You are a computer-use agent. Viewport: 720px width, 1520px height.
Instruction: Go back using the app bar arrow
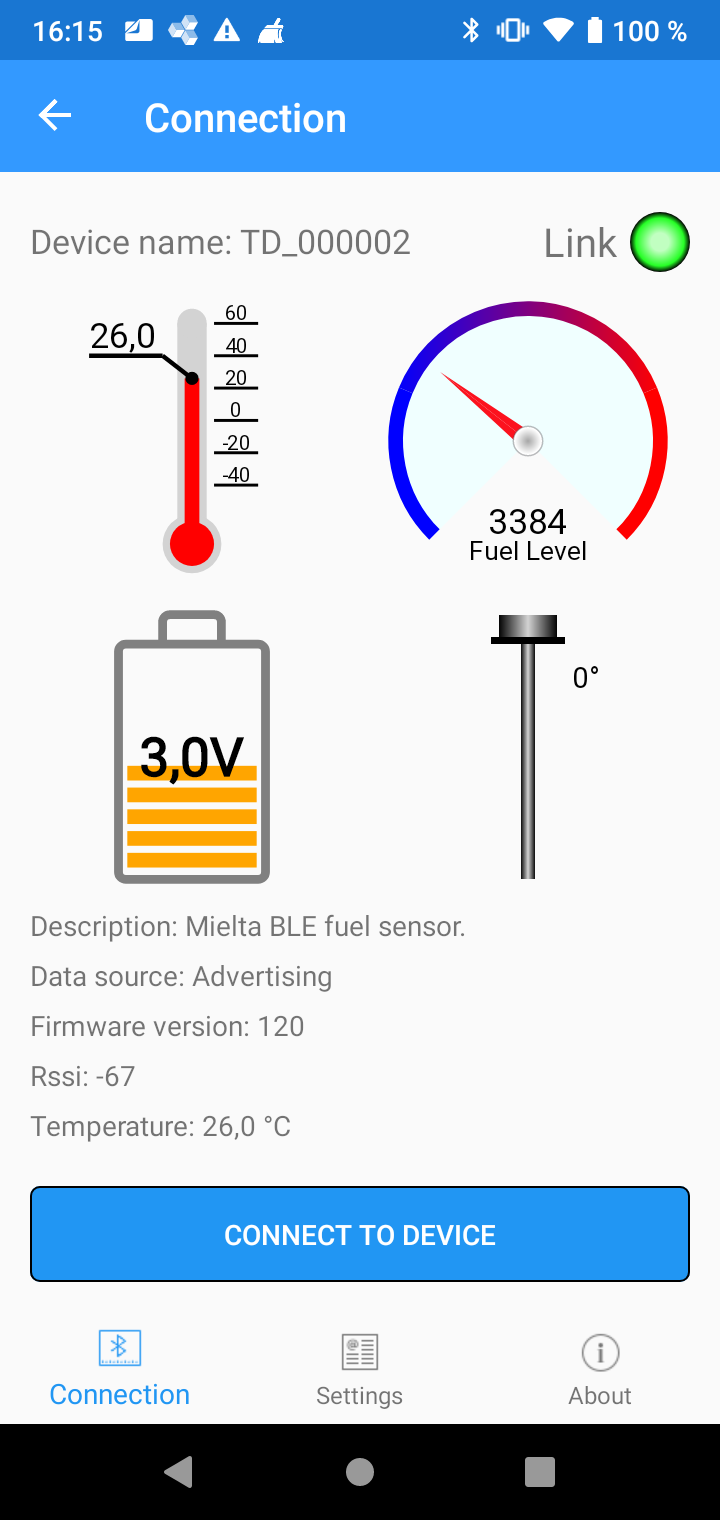(x=55, y=117)
